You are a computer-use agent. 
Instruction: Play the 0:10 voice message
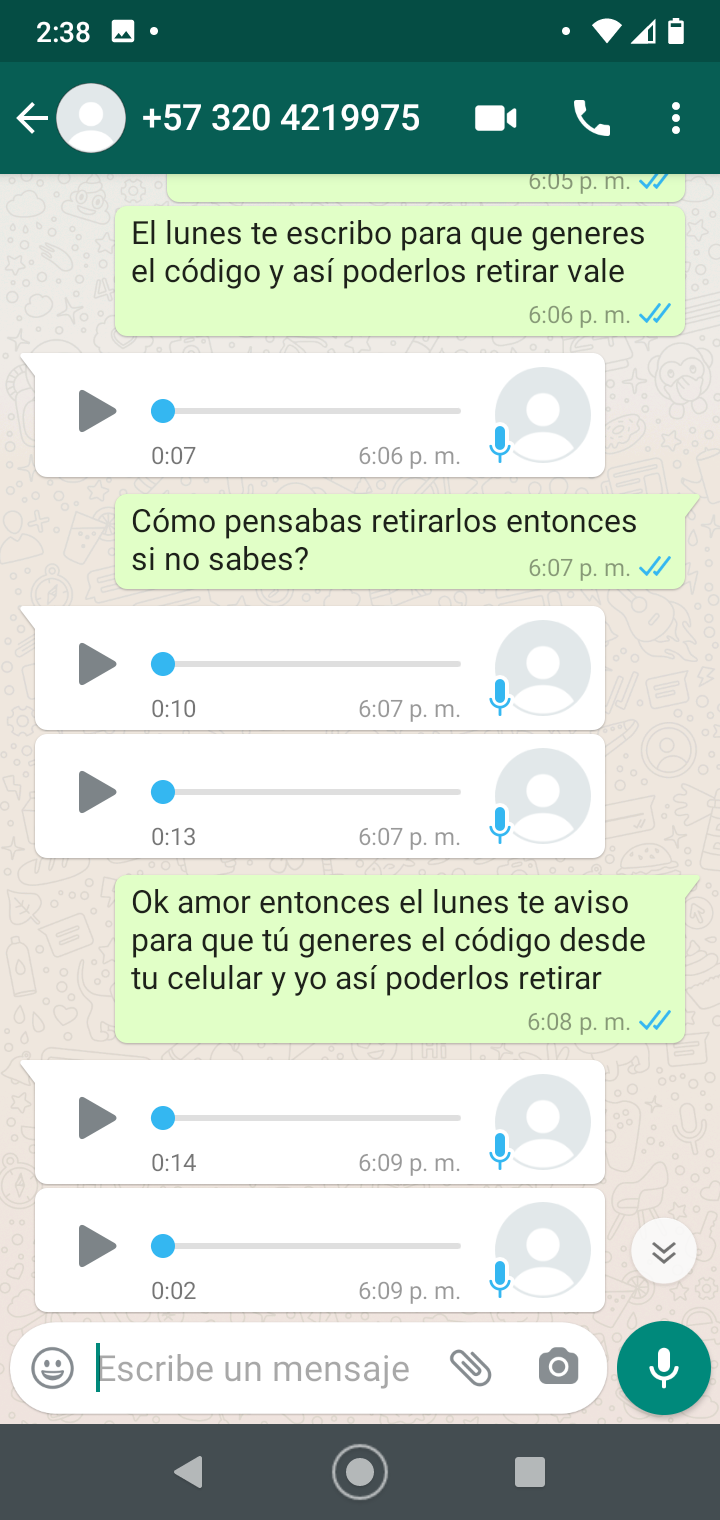pyautogui.click(x=97, y=664)
